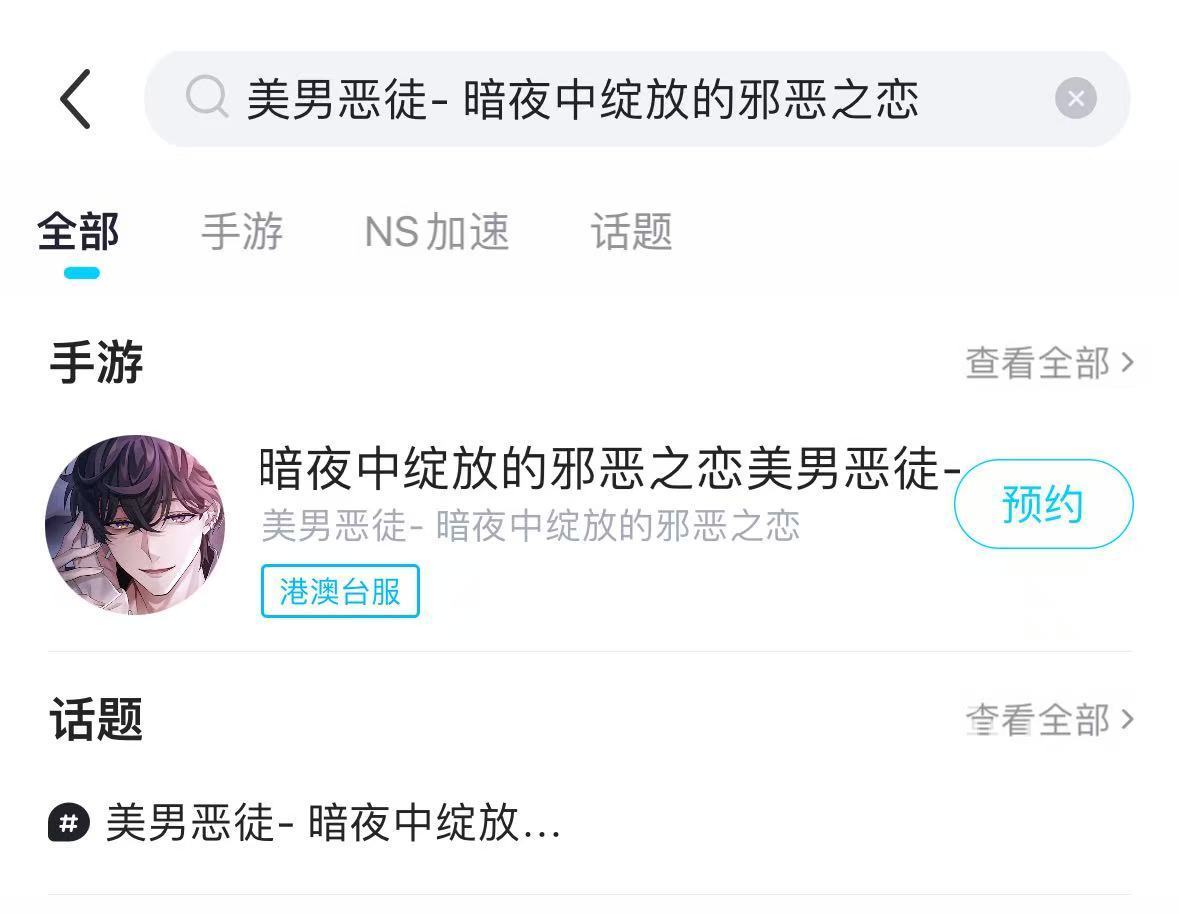Switch to the 手游 tab
The image size is (1179, 914).
242,232
